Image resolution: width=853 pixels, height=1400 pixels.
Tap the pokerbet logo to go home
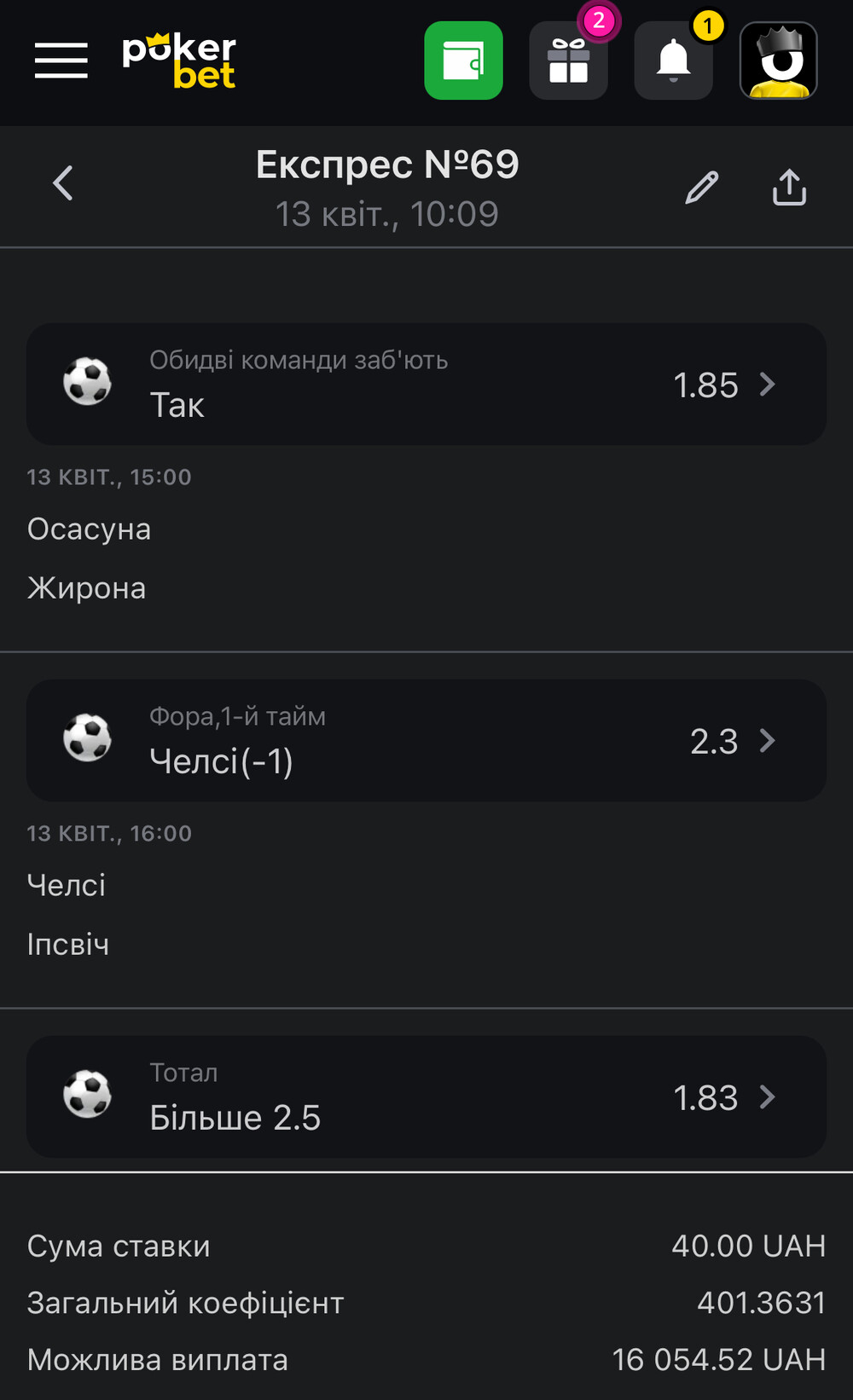(179, 61)
